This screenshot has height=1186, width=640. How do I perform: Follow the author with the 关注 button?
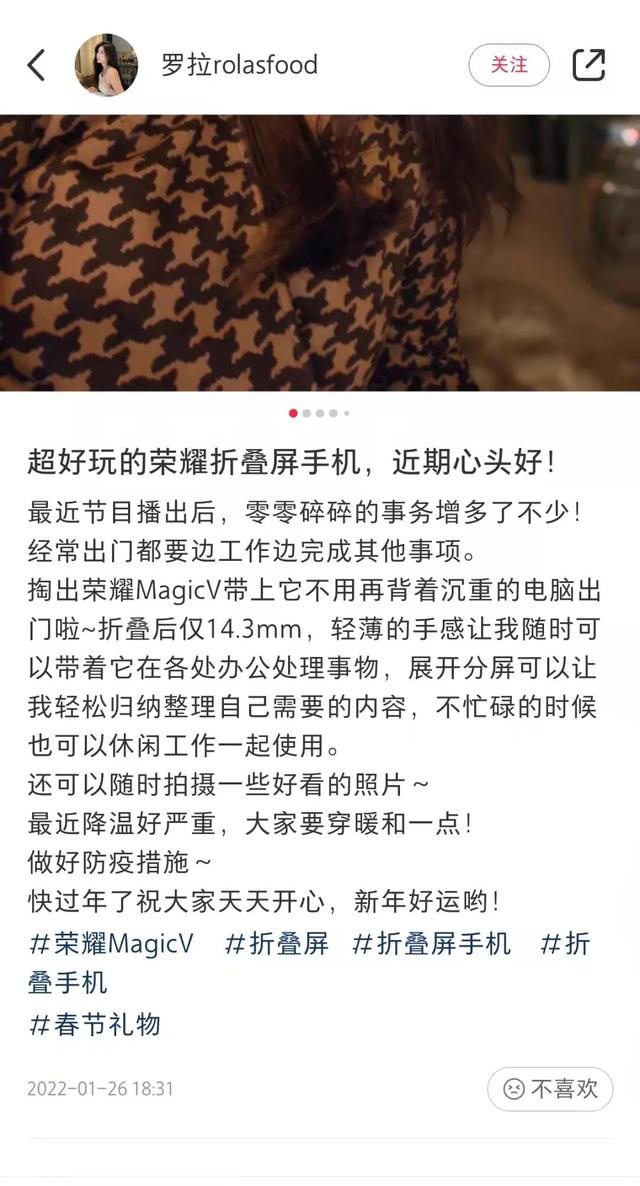509,65
